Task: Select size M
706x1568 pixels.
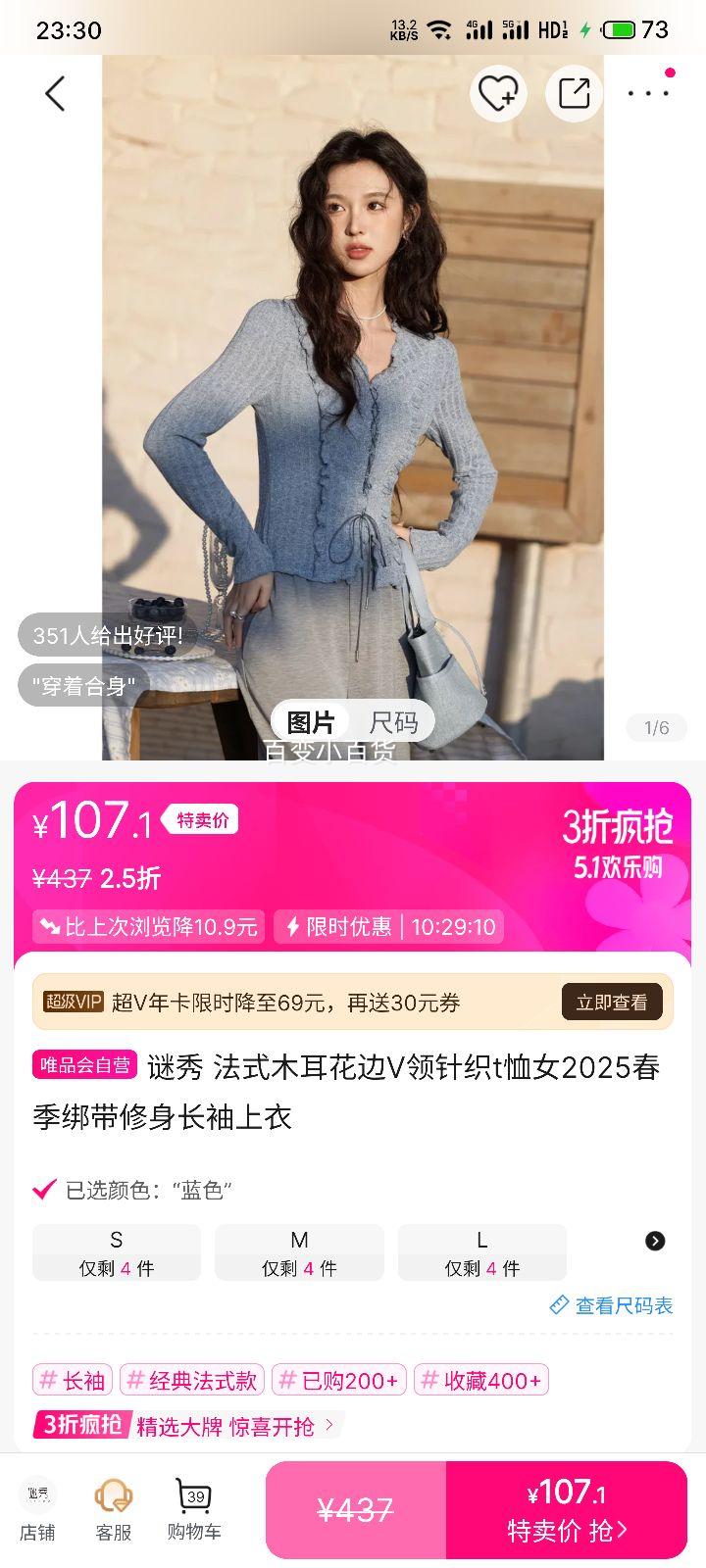Action: pyautogui.click(x=299, y=1252)
